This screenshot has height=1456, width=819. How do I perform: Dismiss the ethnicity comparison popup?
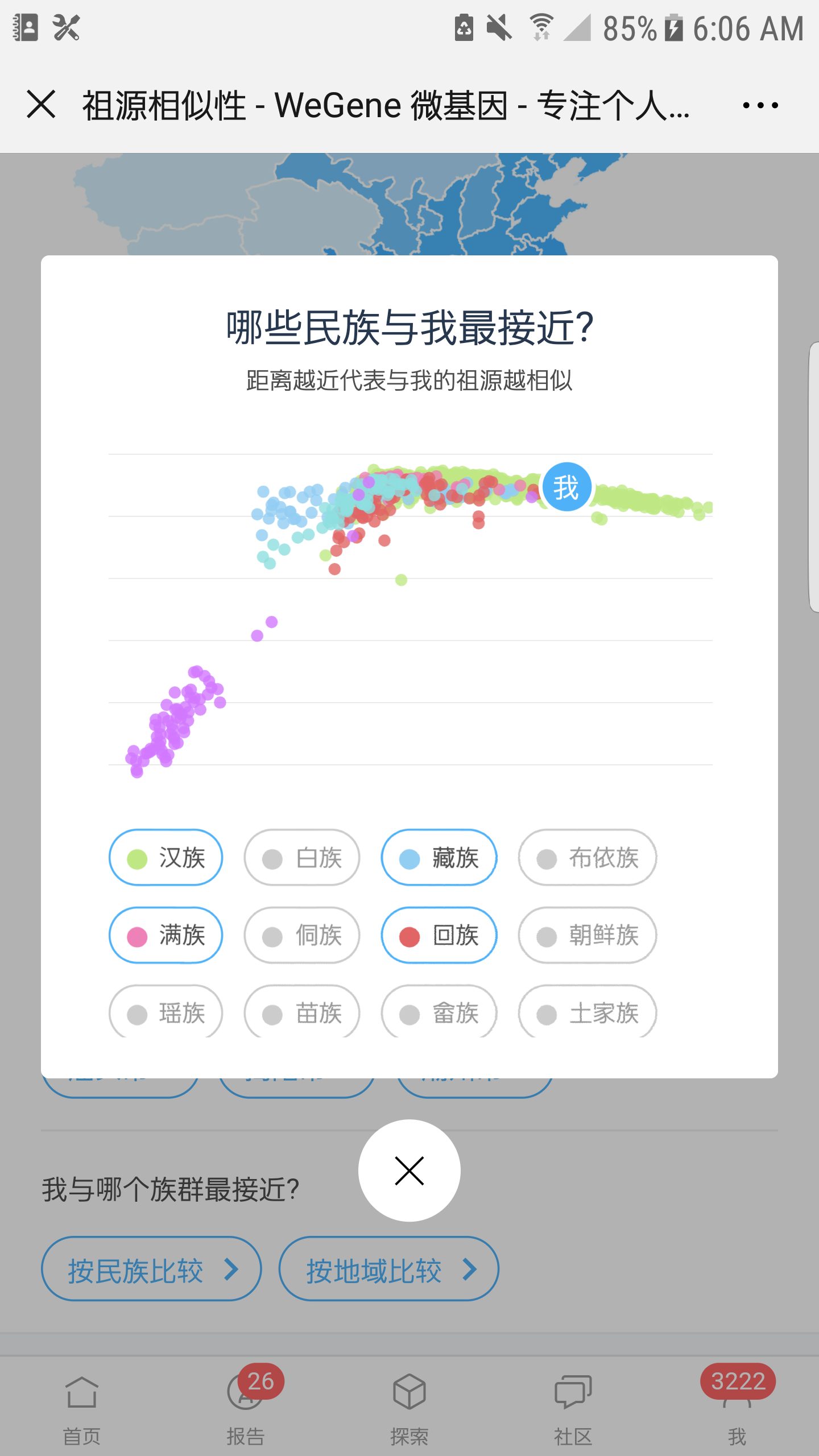409,1170
